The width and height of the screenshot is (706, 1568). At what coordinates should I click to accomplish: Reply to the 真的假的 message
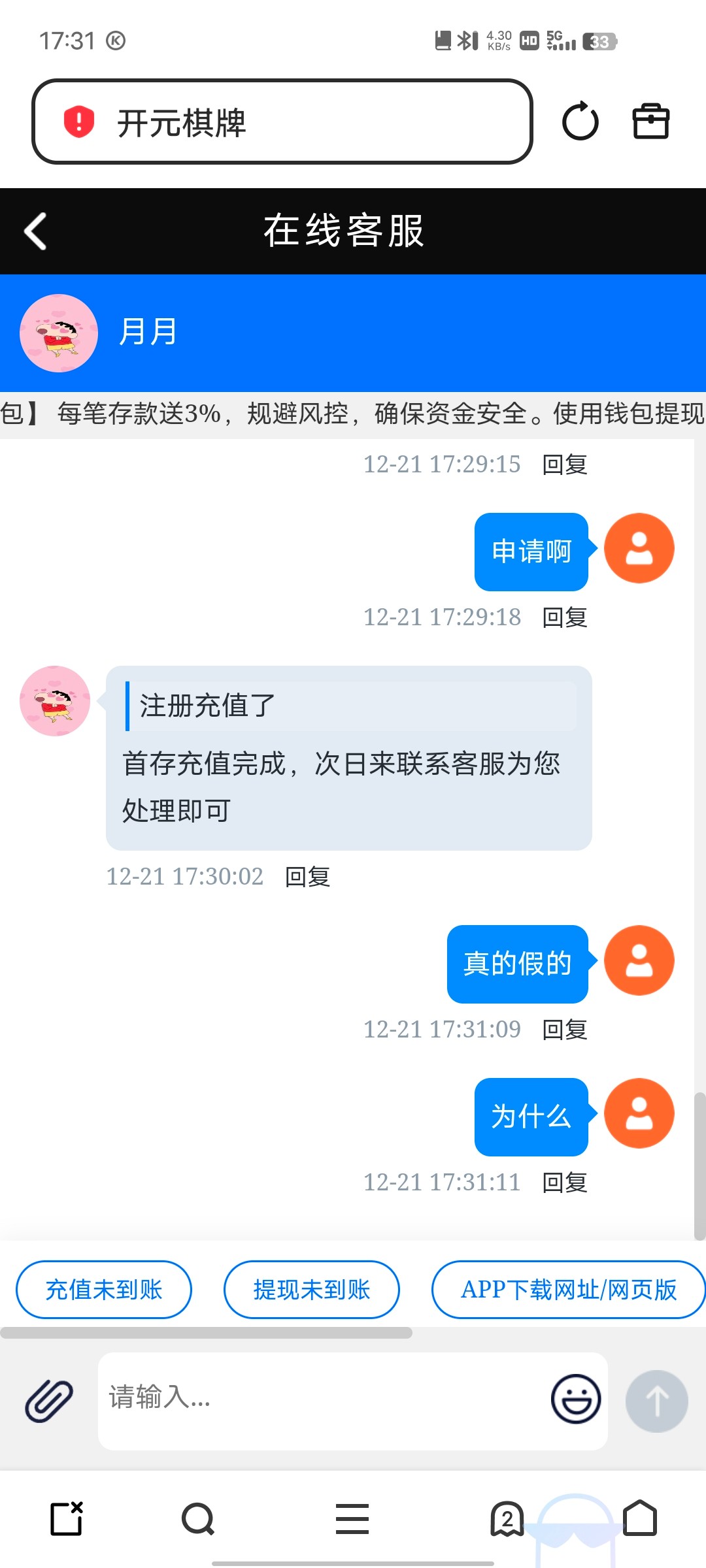point(565,1030)
